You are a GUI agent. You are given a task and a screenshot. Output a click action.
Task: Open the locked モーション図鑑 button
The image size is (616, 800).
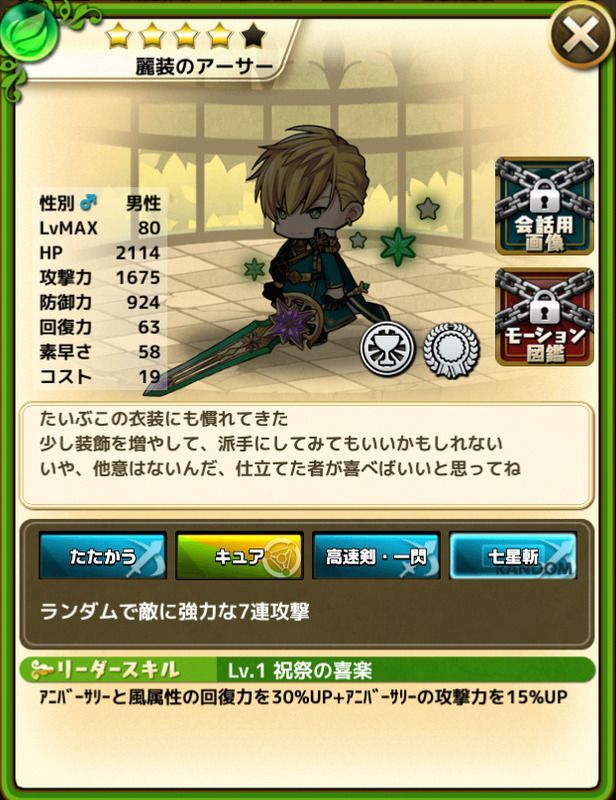click(544, 316)
